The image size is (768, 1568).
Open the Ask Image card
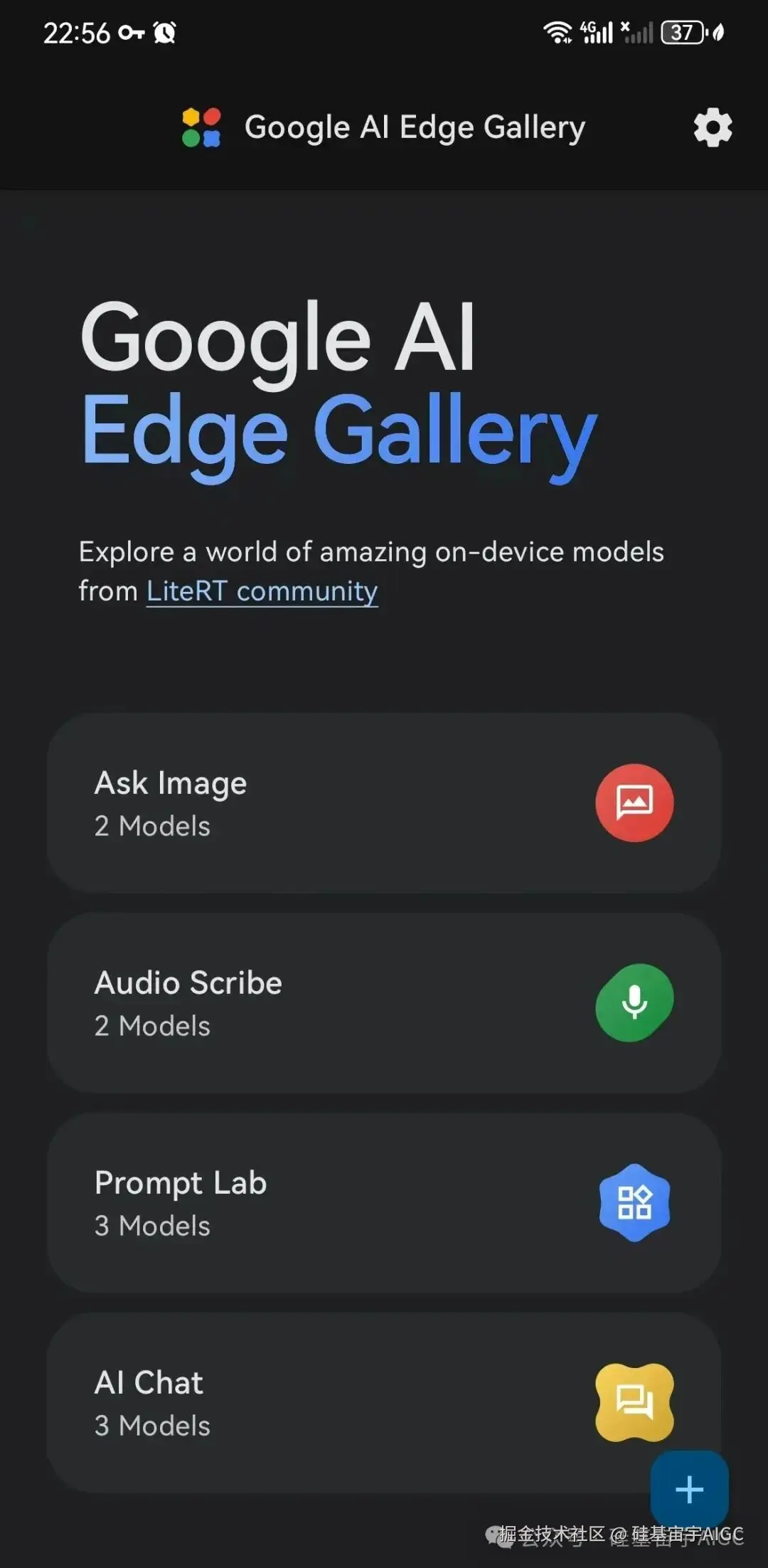pos(384,802)
